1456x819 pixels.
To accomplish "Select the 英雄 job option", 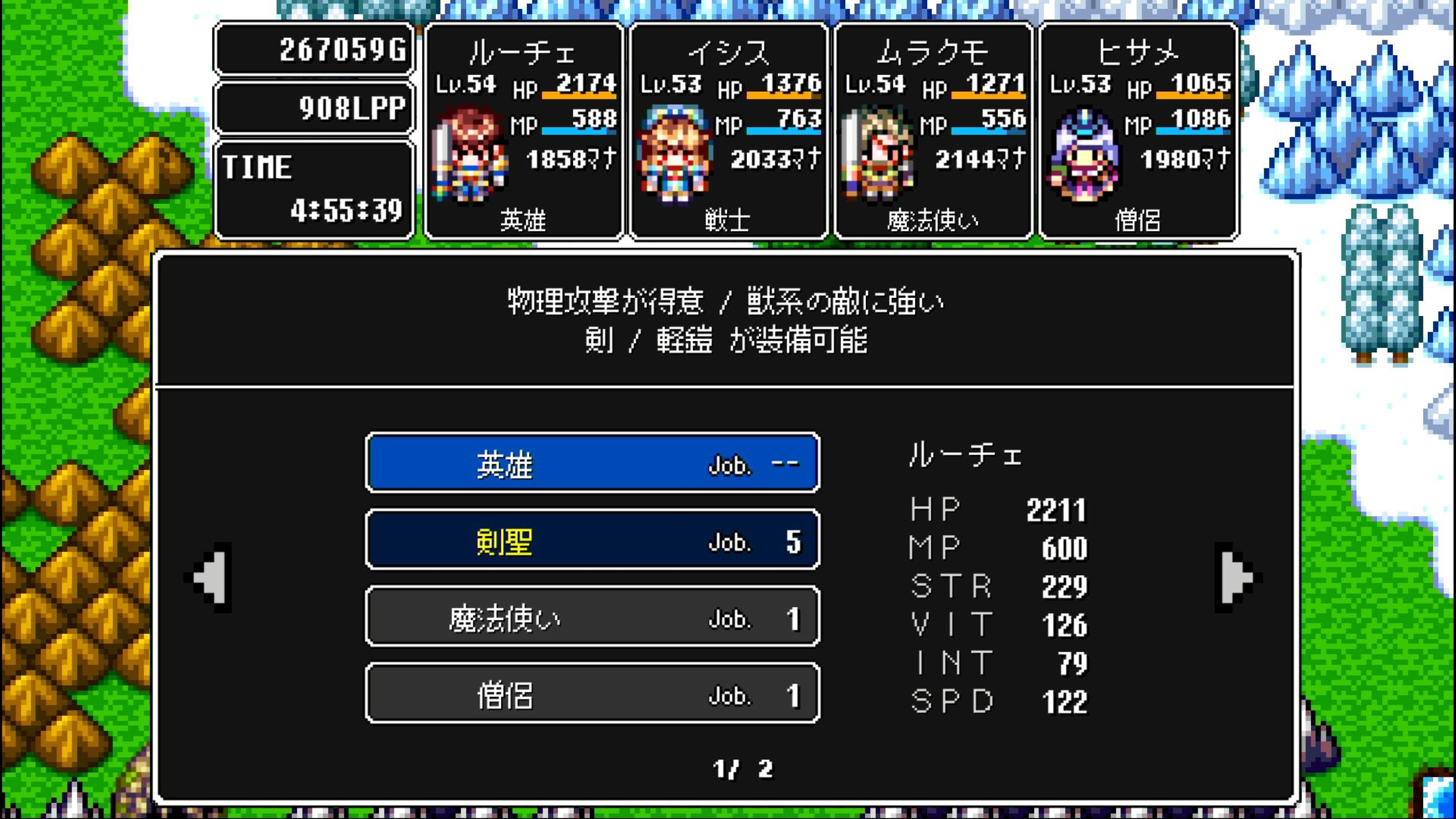I will [592, 463].
